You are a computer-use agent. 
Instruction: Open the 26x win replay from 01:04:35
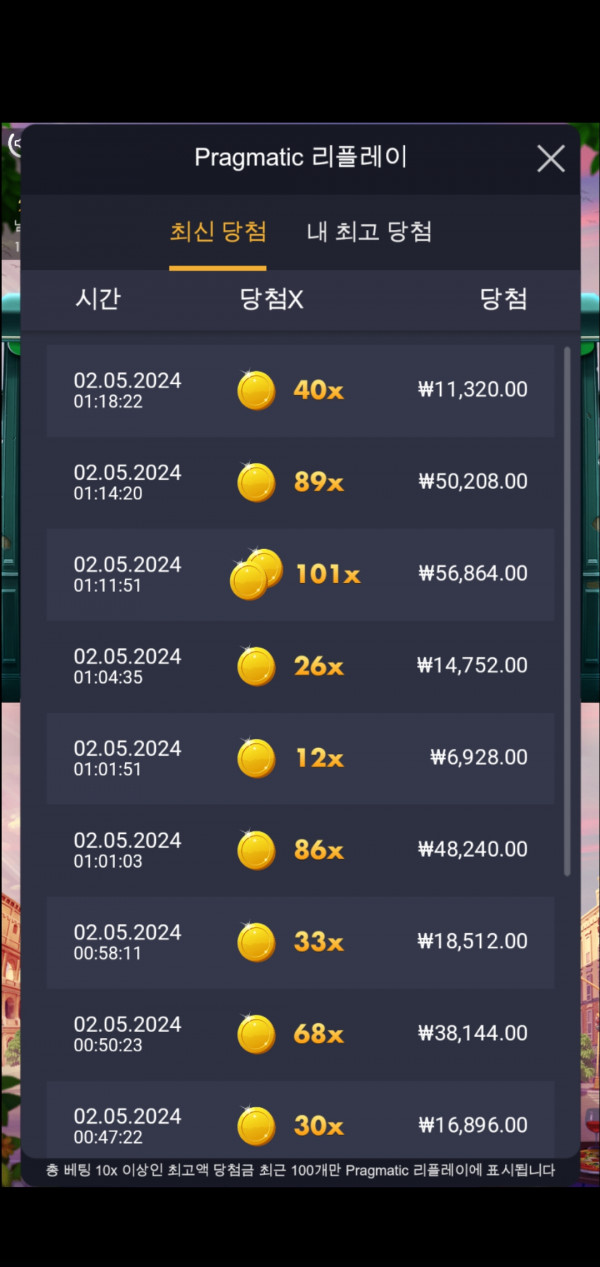point(300,666)
